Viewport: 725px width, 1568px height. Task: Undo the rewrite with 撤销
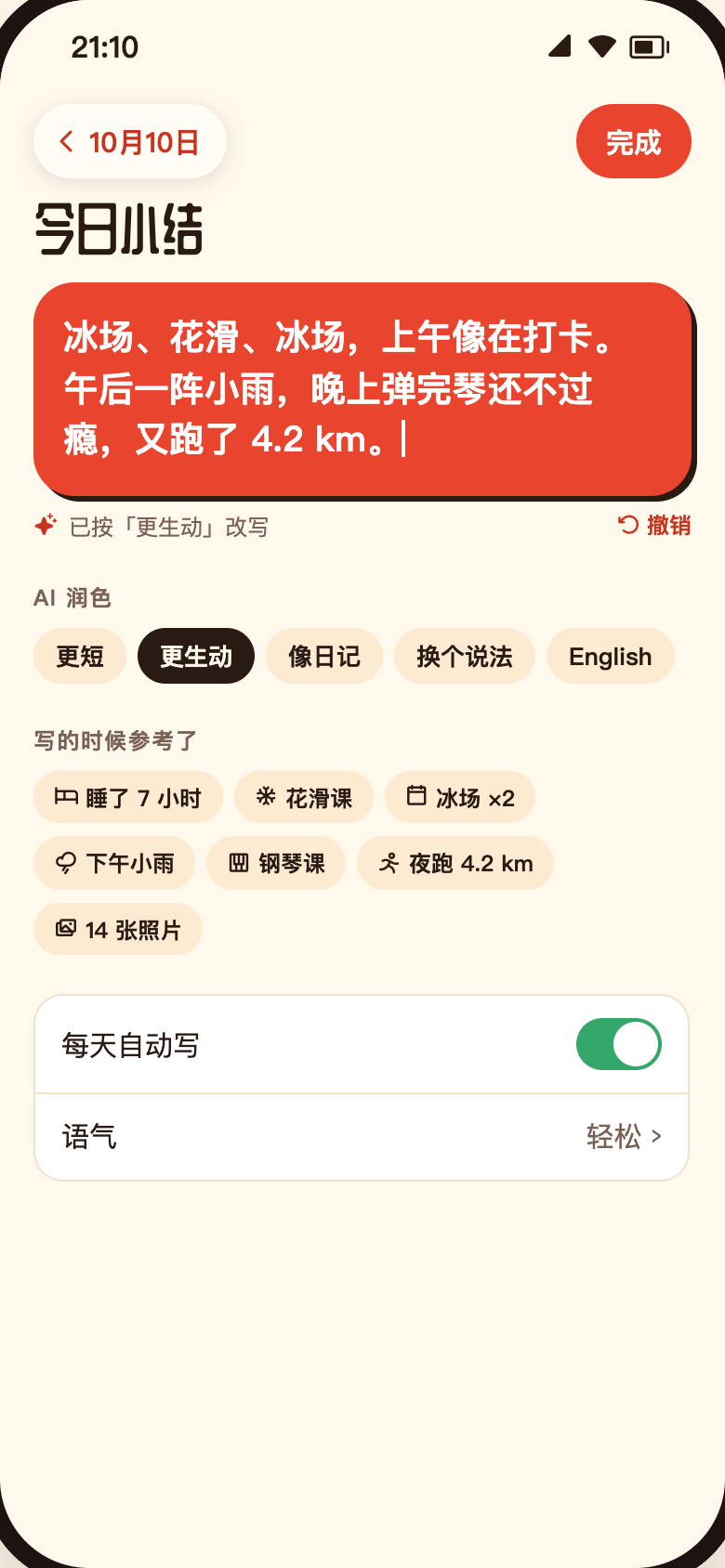coord(654,526)
